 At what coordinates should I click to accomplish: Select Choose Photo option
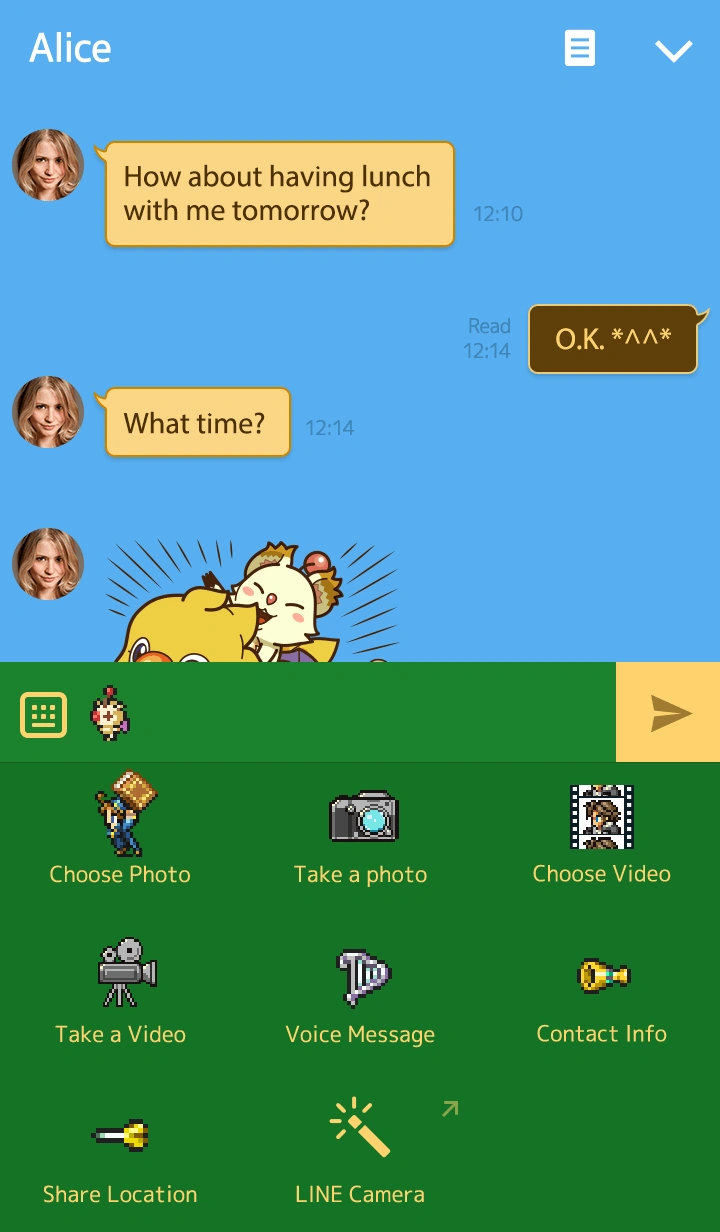point(120,830)
